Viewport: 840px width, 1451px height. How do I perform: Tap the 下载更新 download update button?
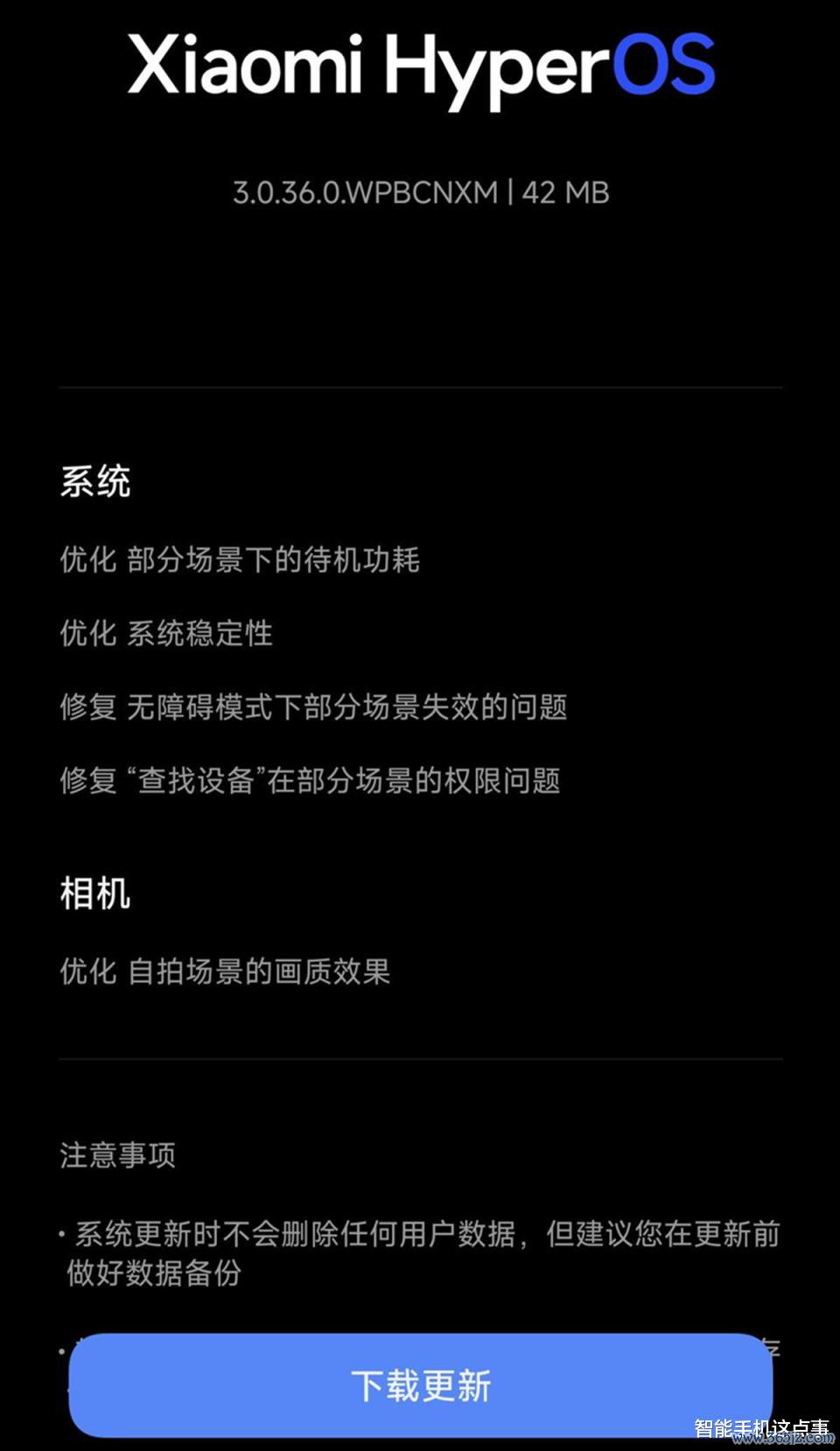click(x=420, y=1385)
